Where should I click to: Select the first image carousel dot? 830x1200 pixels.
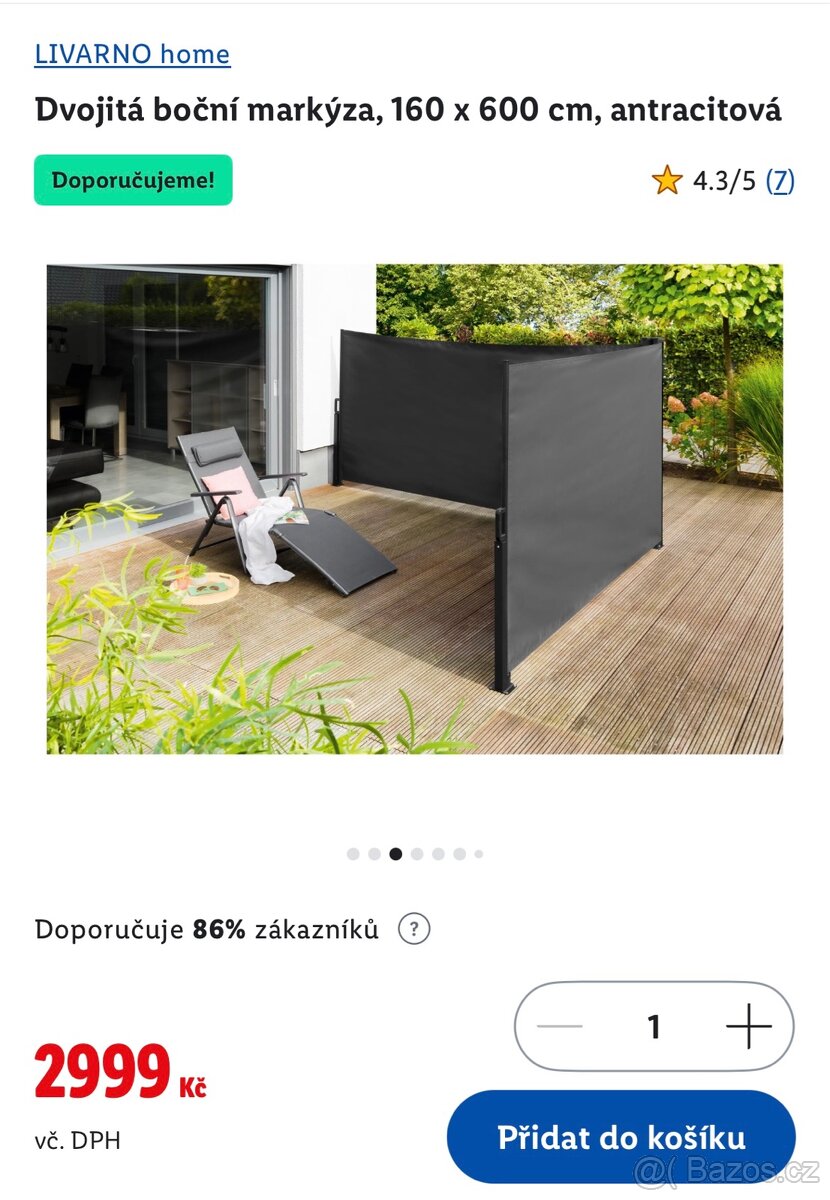(352, 855)
